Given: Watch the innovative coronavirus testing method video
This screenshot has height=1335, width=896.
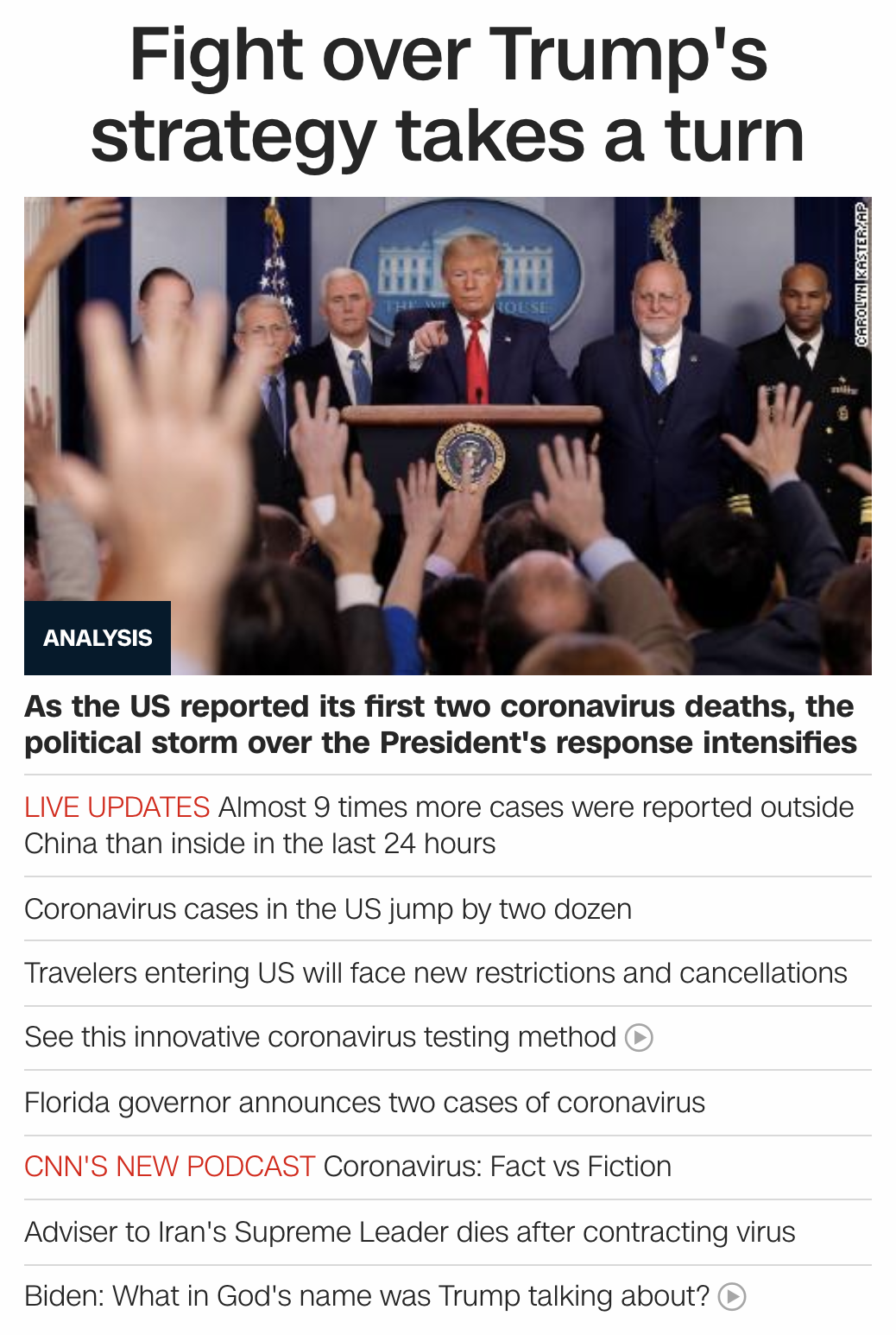Looking at the screenshot, I should tap(338, 1037).
